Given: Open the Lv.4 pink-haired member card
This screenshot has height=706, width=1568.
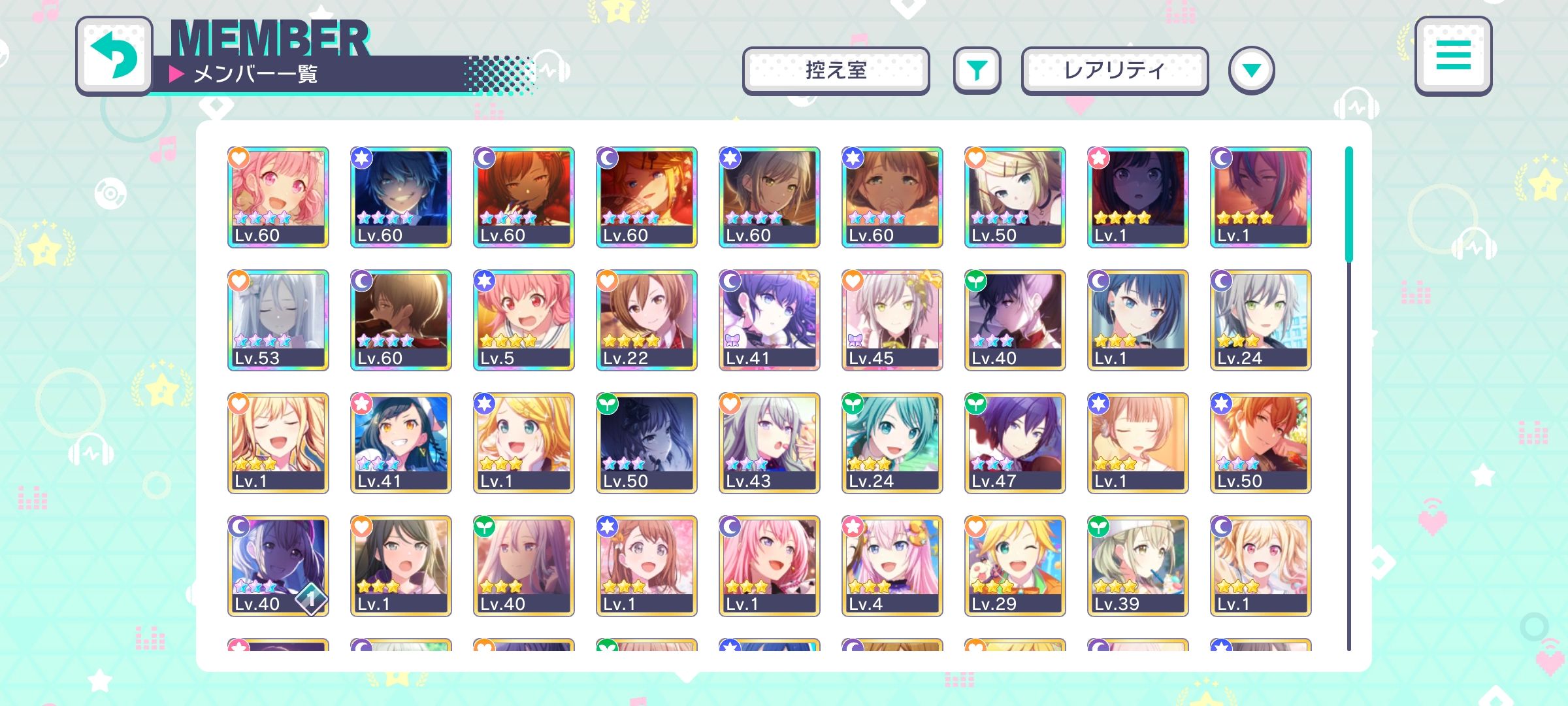Looking at the screenshot, I should pyautogui.click(x=892, y=565).
